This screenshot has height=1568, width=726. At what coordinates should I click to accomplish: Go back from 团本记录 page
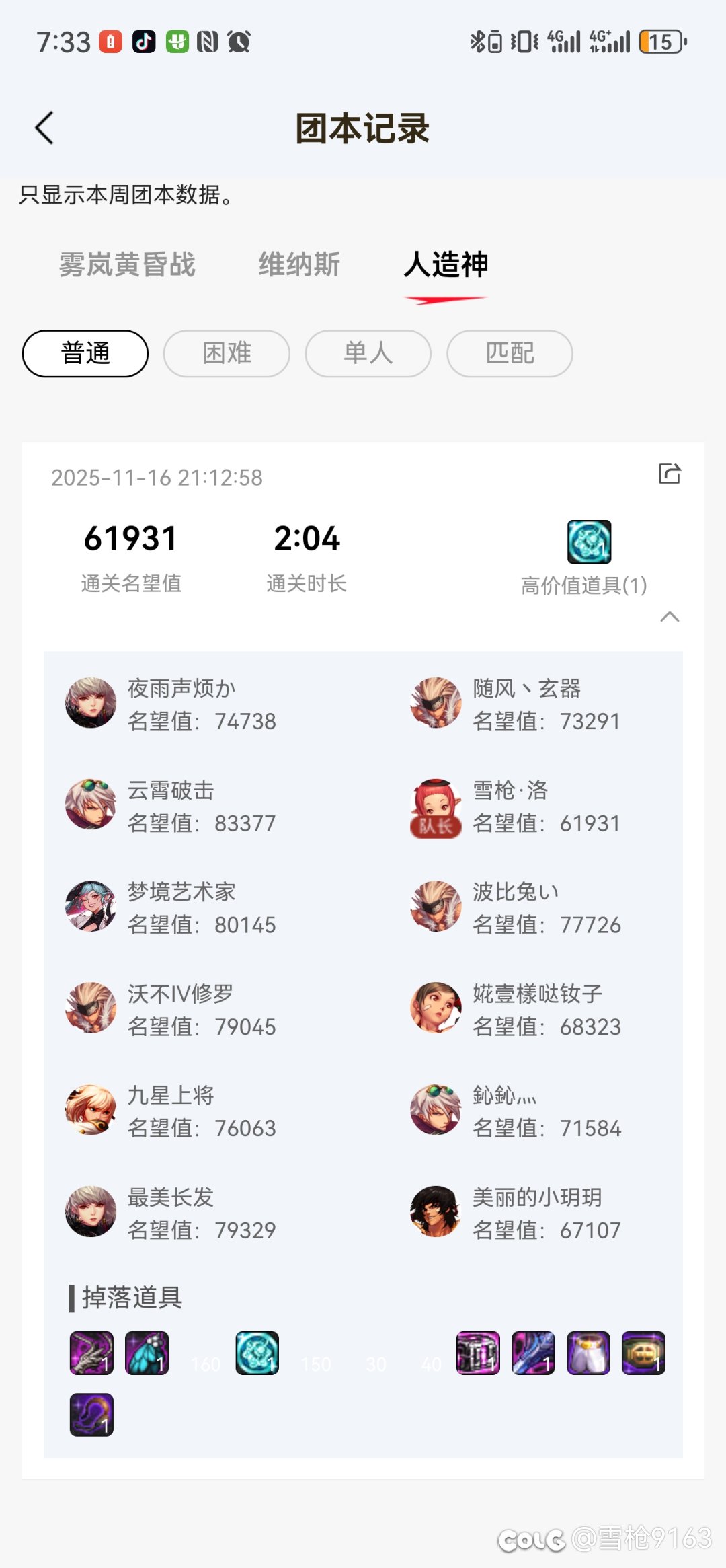click(x=44, y=128)
